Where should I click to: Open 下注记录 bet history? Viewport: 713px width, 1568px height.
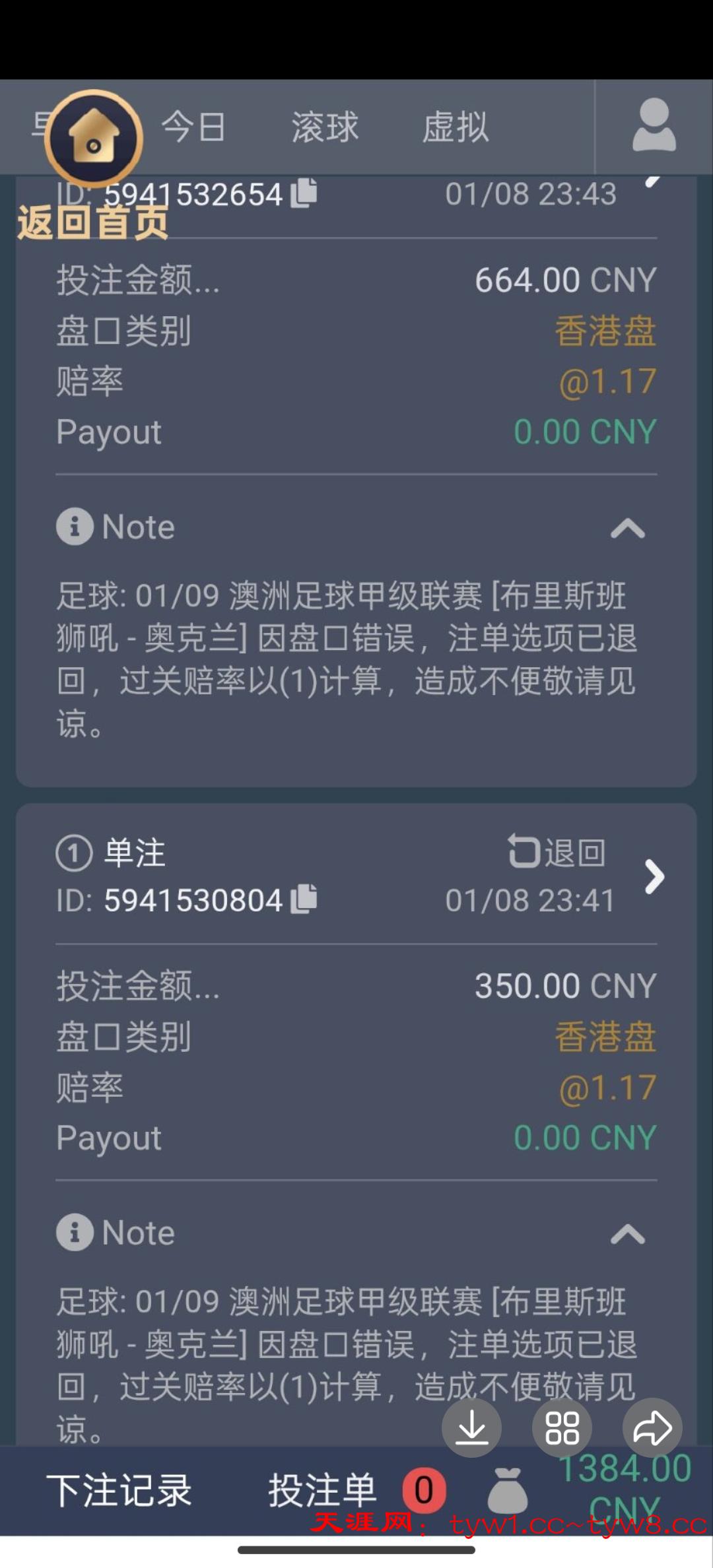[x=119, y=1490]
